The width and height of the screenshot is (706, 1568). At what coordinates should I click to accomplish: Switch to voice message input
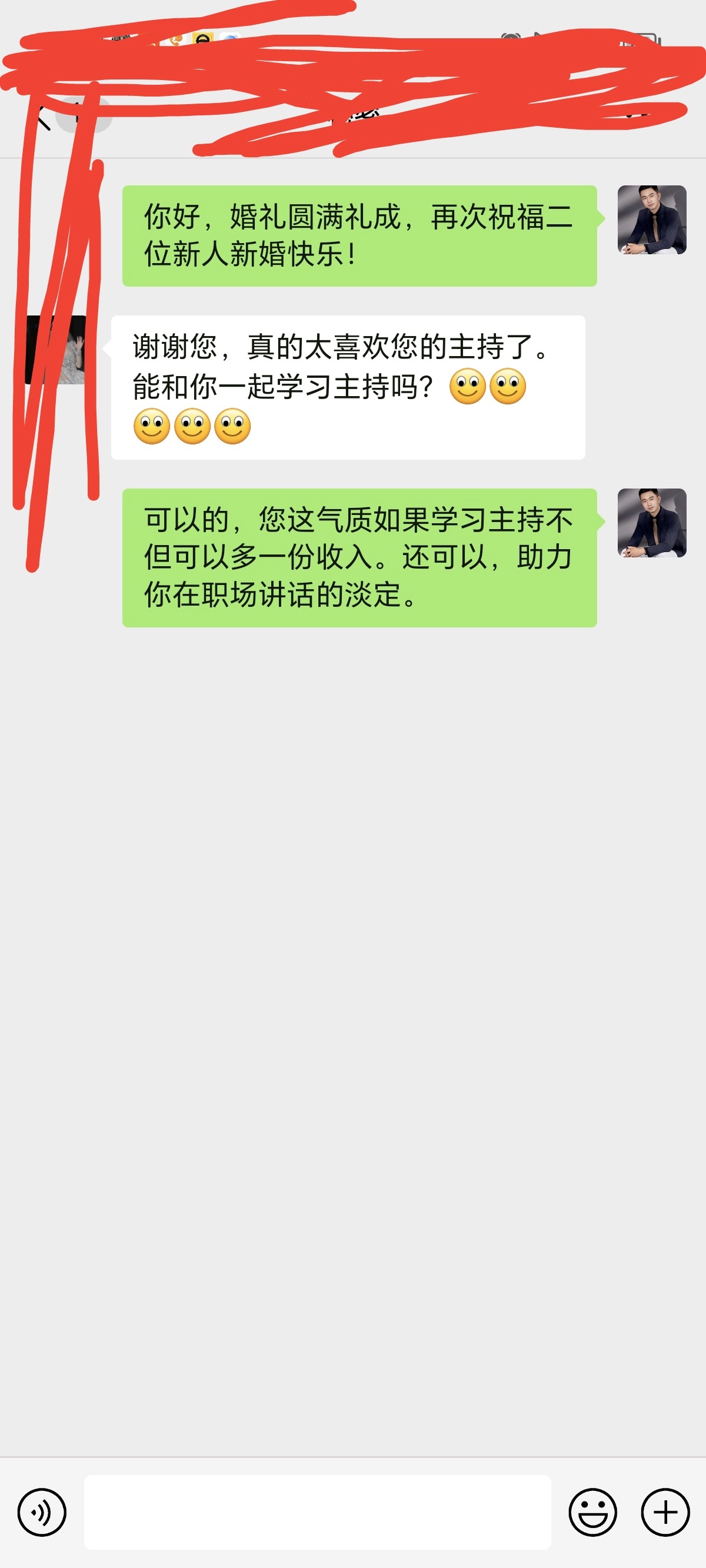(x=41, y=1512)
